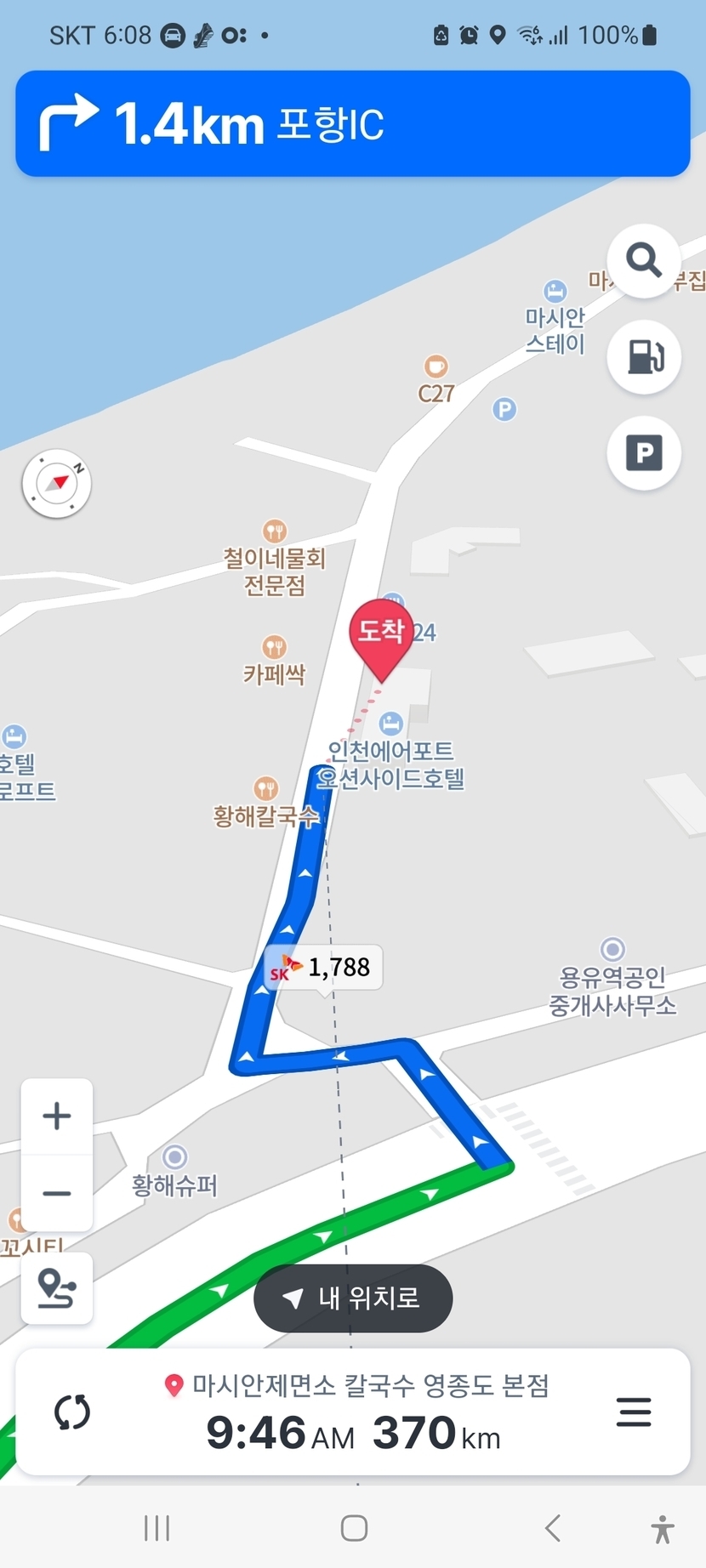Zoom in with the plus button

coord(57,1116)
